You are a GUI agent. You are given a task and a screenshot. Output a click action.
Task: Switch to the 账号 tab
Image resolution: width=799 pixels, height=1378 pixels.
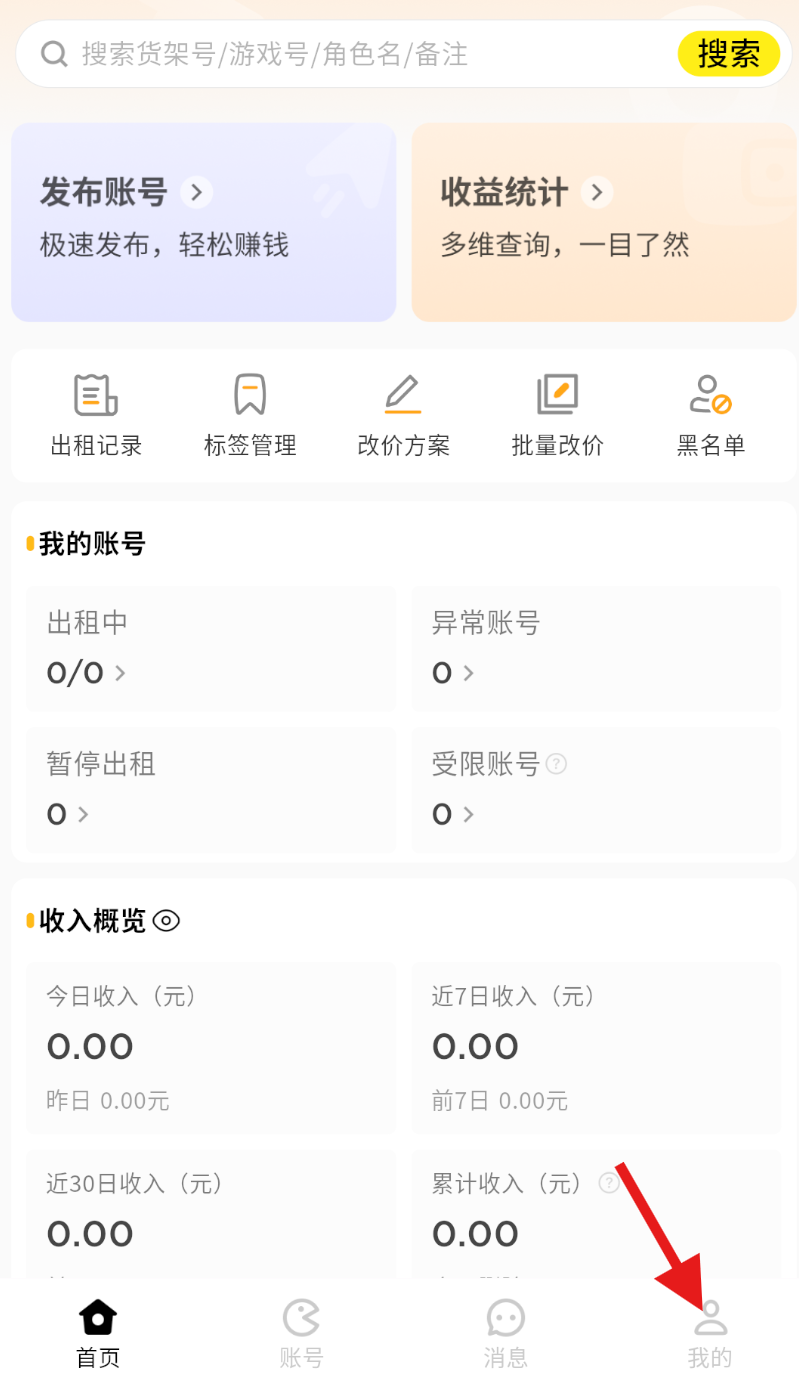coord(301,1332)
